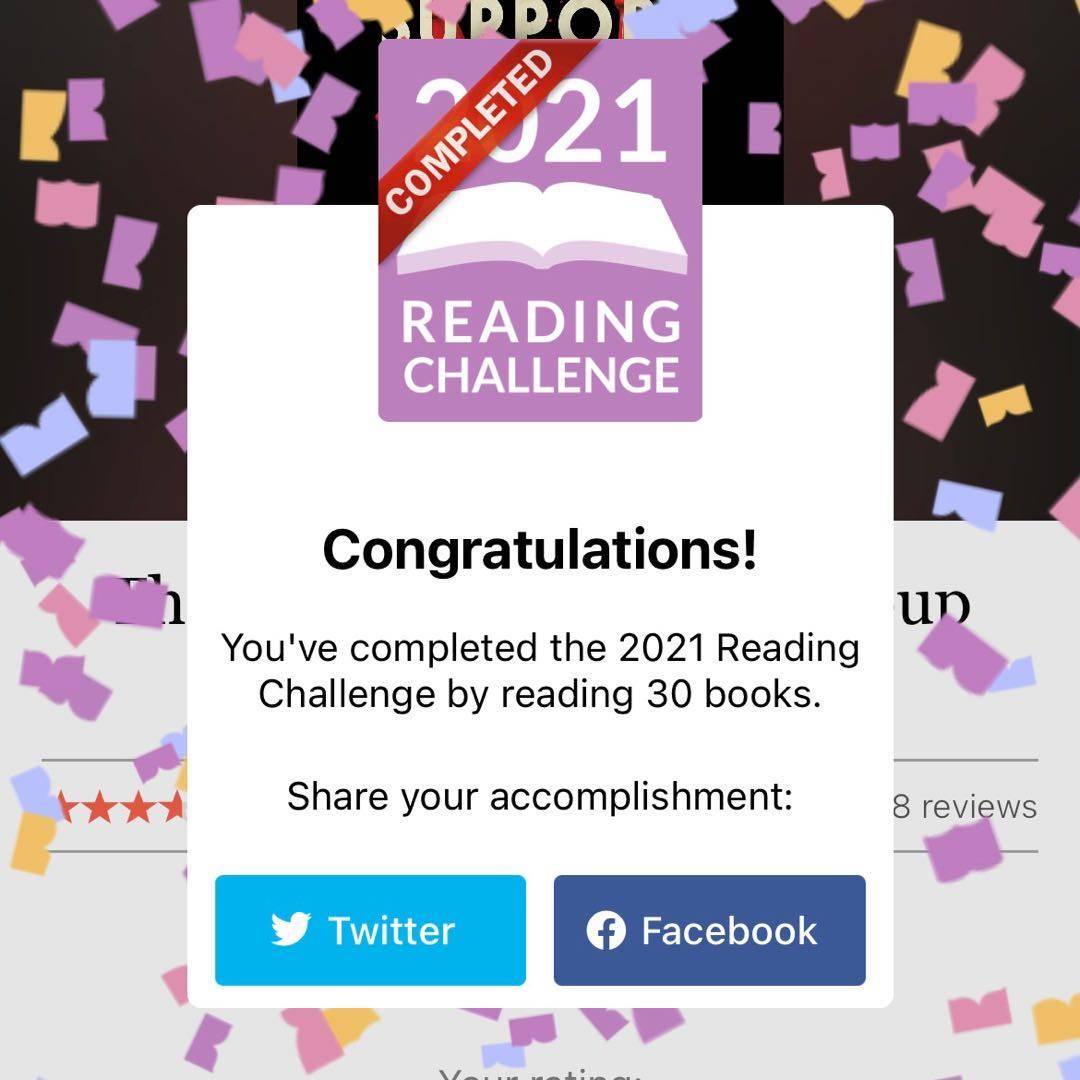
Task: Share accomplishment on Facebook
Action: [709, 930]
